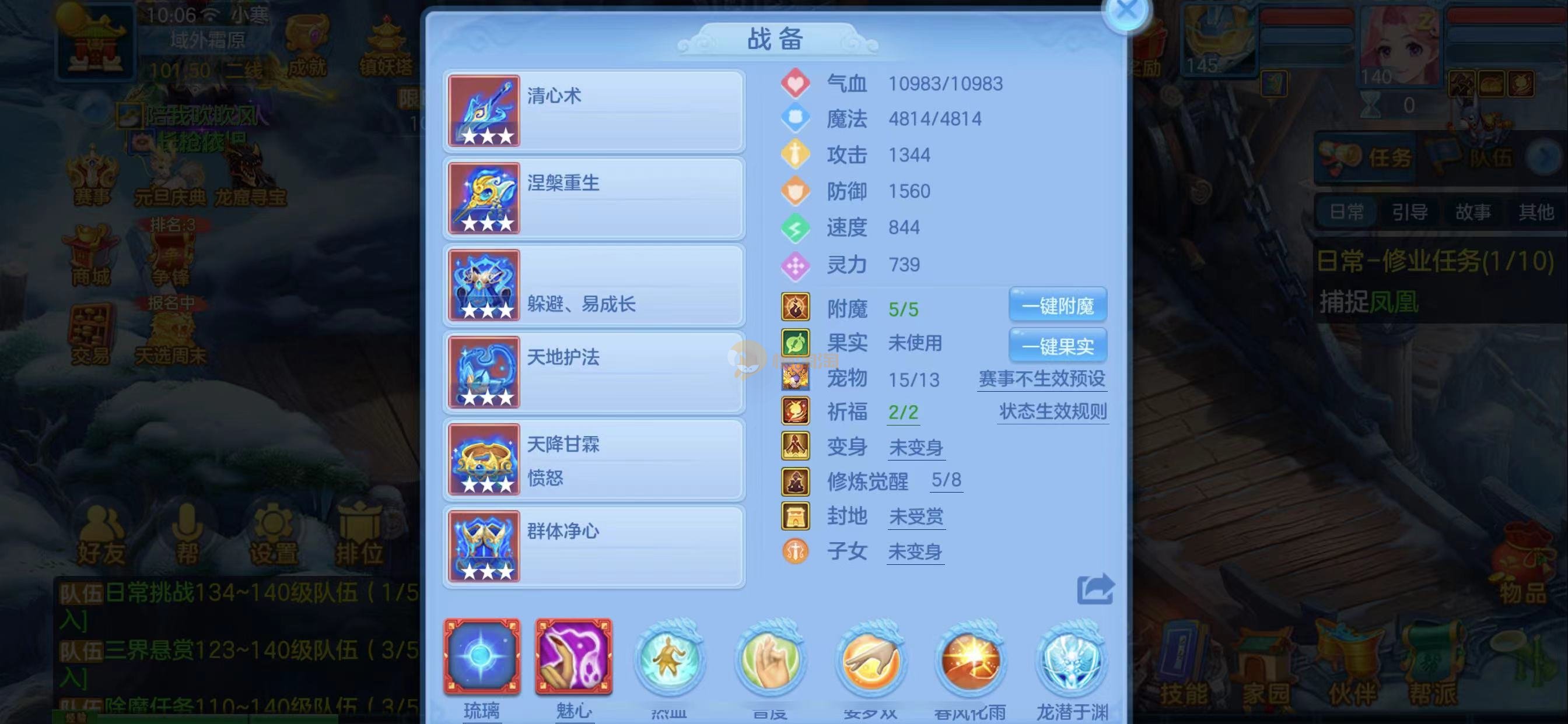Tap the 未受赏 link next to 封地
The height and width of the screenshot is (724, 1568).
(x=915, y=516)
